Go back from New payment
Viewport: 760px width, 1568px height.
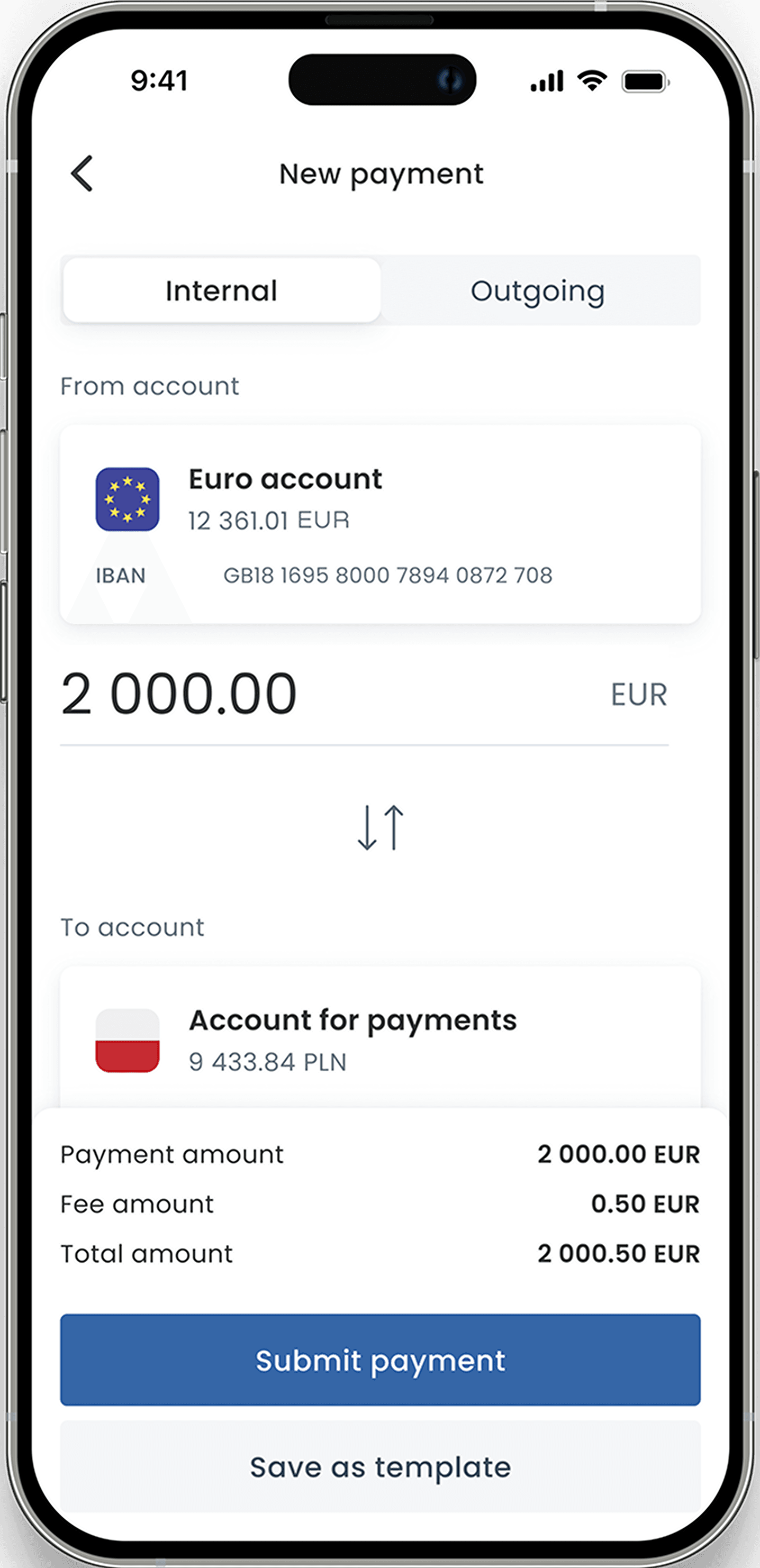tap(82, 174)
